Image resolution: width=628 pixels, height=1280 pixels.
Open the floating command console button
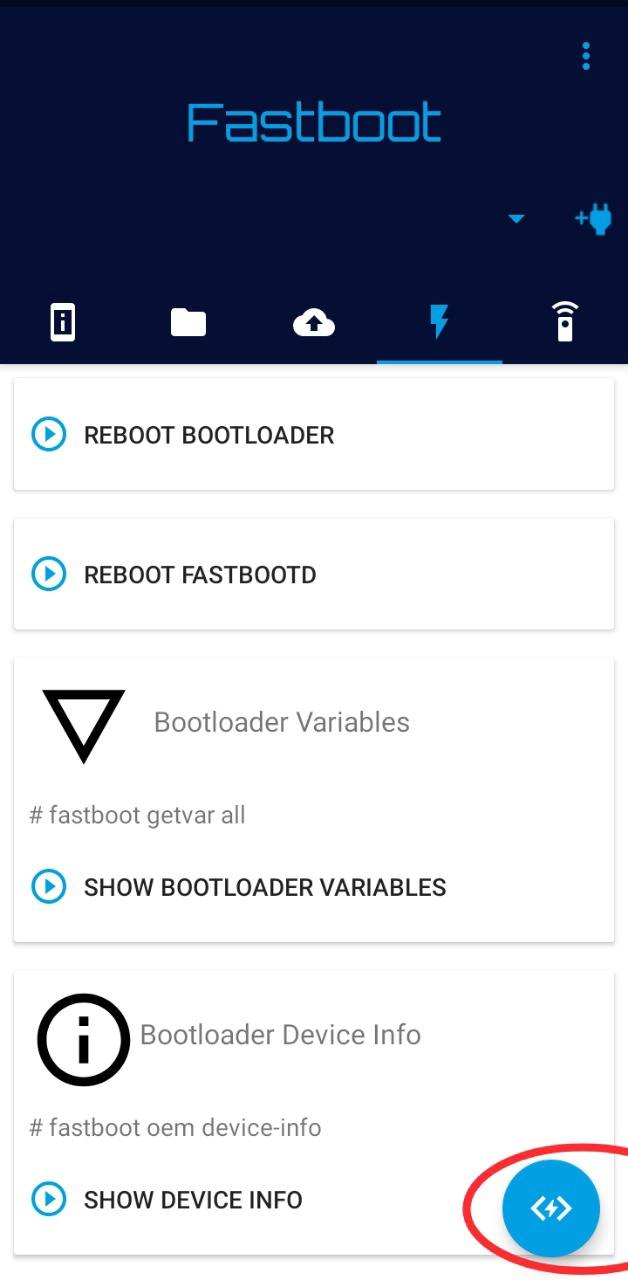pyautogui.click(x=551, y=1208)
